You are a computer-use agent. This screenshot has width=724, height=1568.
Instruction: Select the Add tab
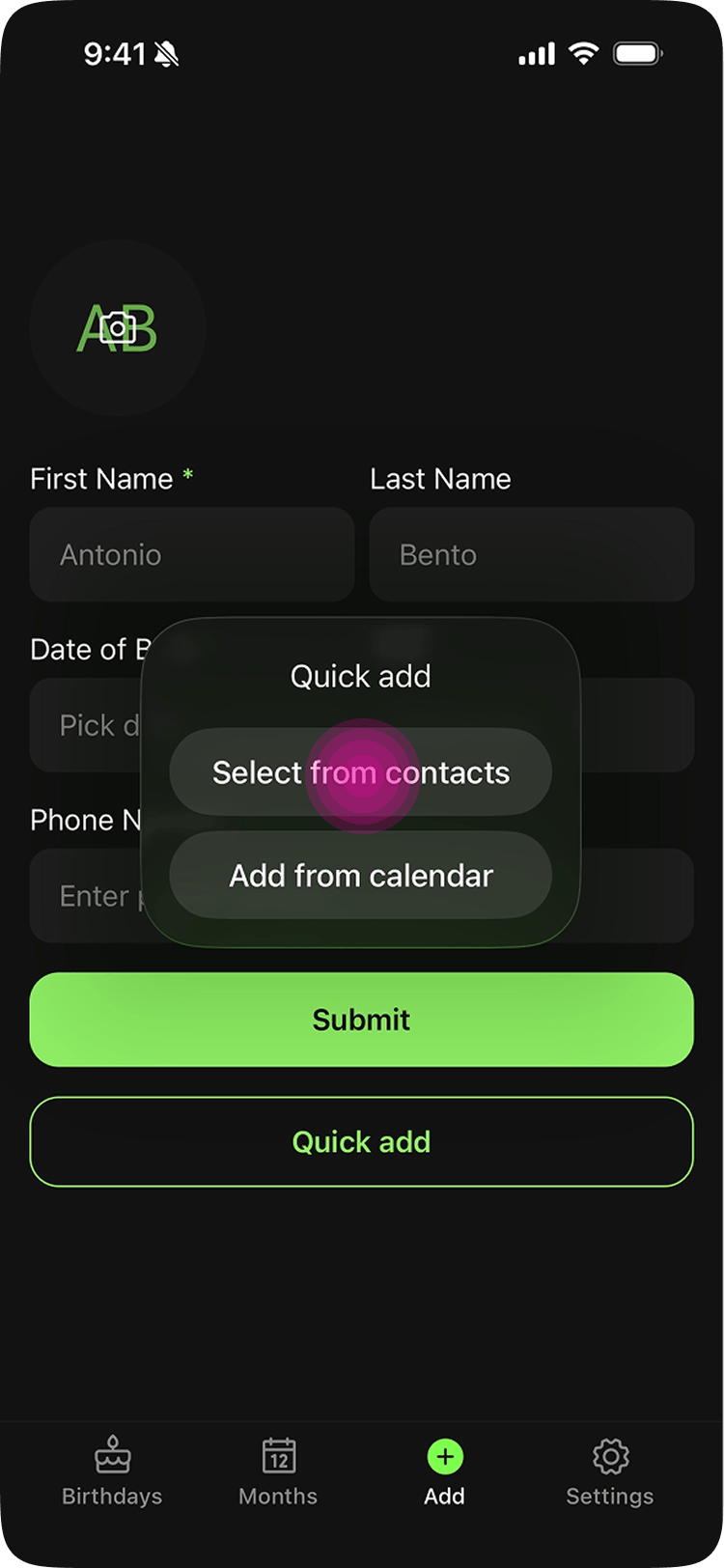tap(444, 1472)
